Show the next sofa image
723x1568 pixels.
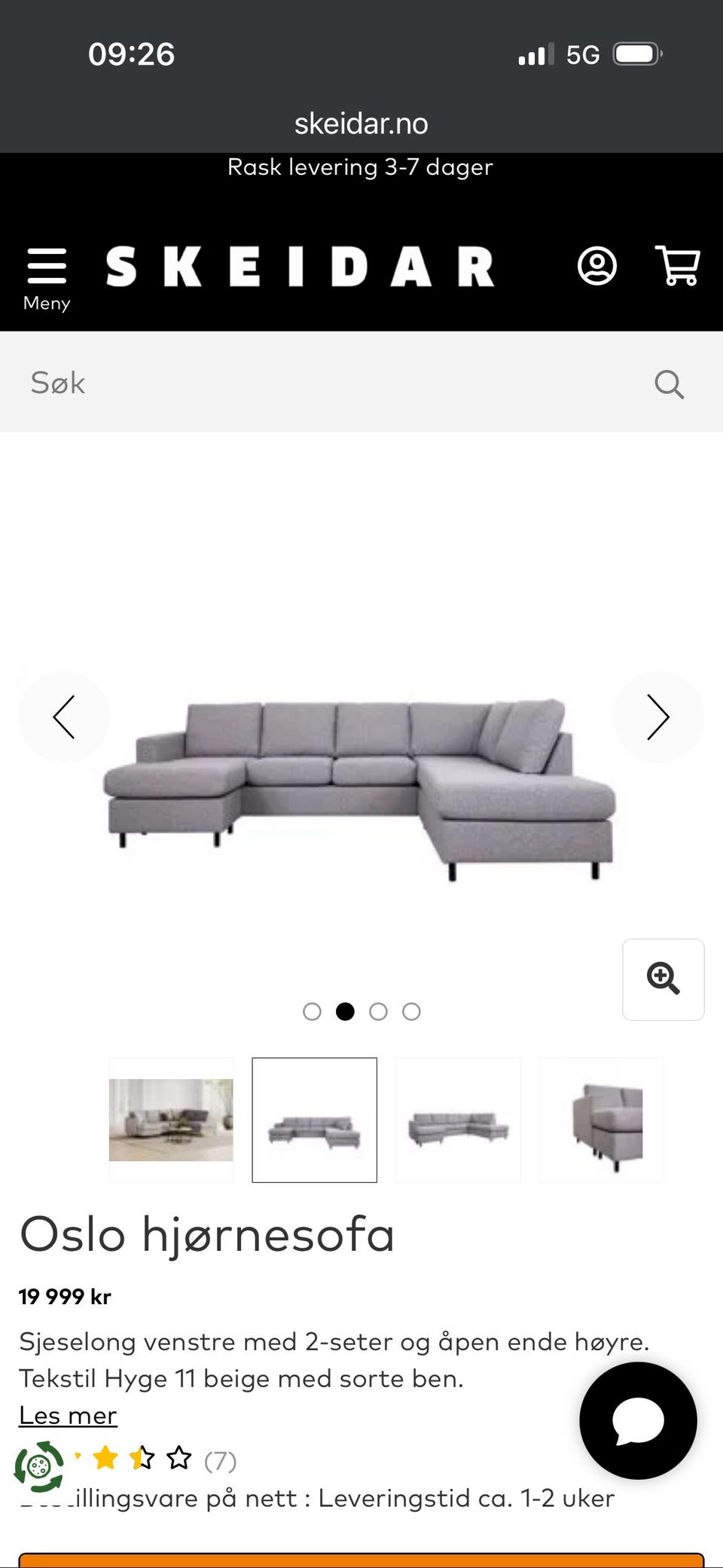tap(657, 717)
